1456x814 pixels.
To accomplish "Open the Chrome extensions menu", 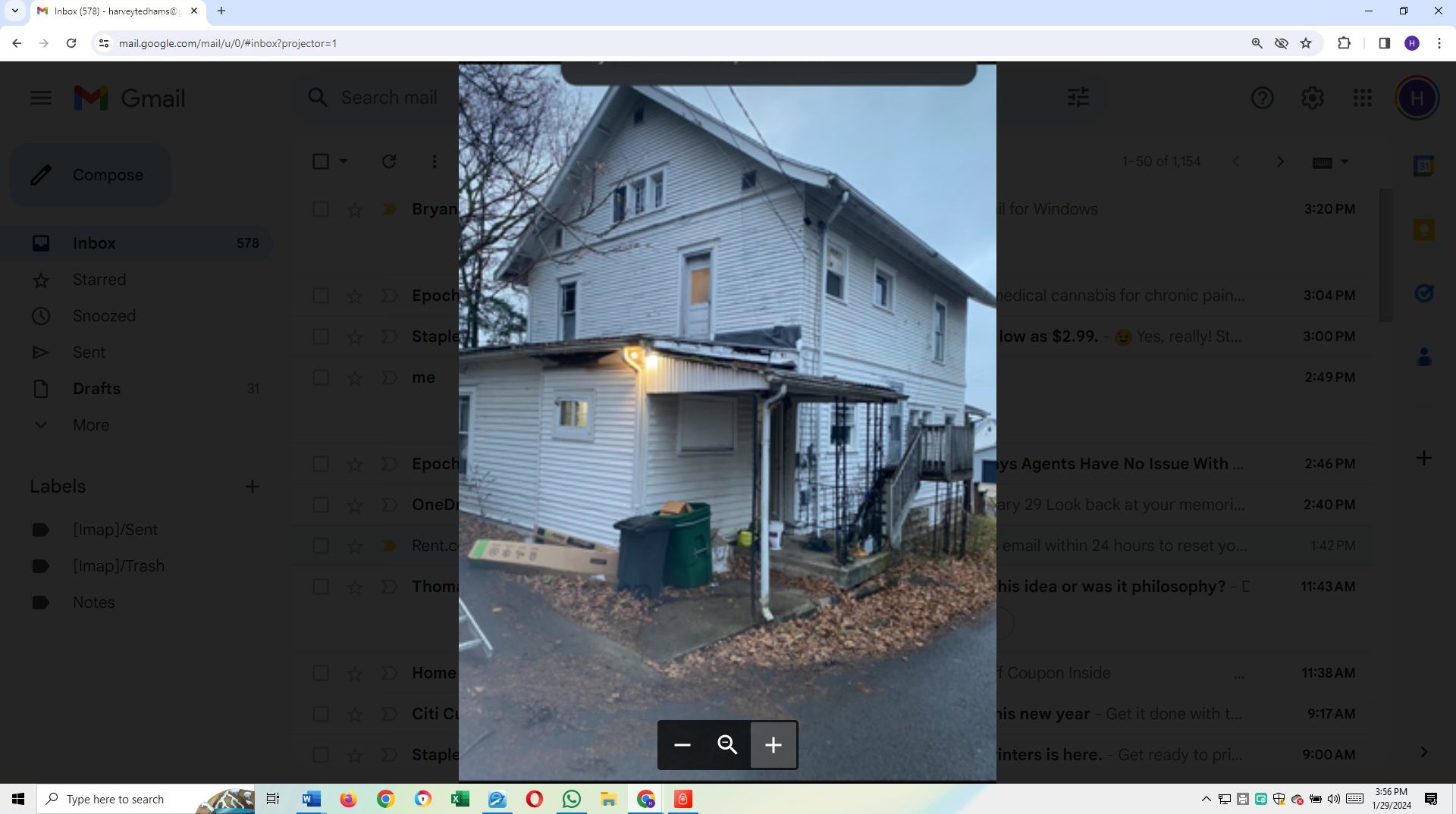I will (x=1344, y=43).
